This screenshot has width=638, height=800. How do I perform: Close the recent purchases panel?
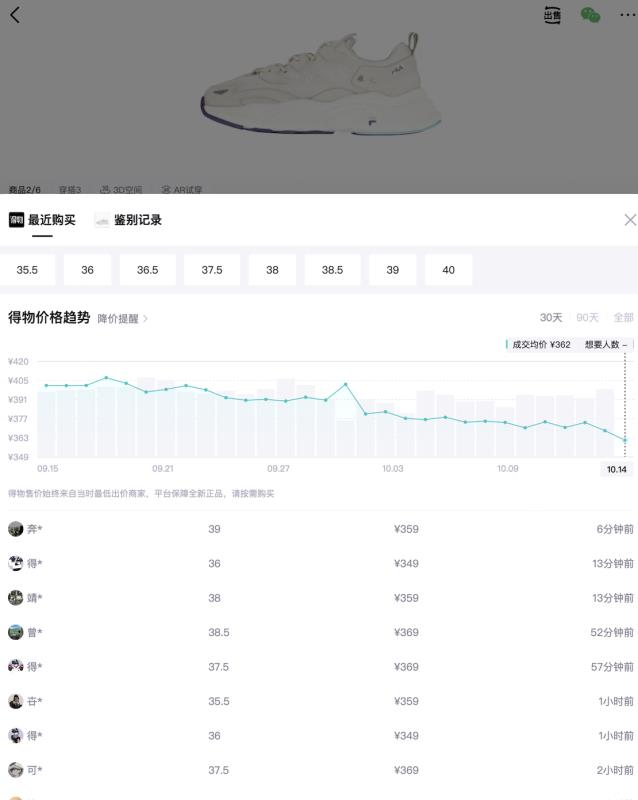(x=629, y=220)
